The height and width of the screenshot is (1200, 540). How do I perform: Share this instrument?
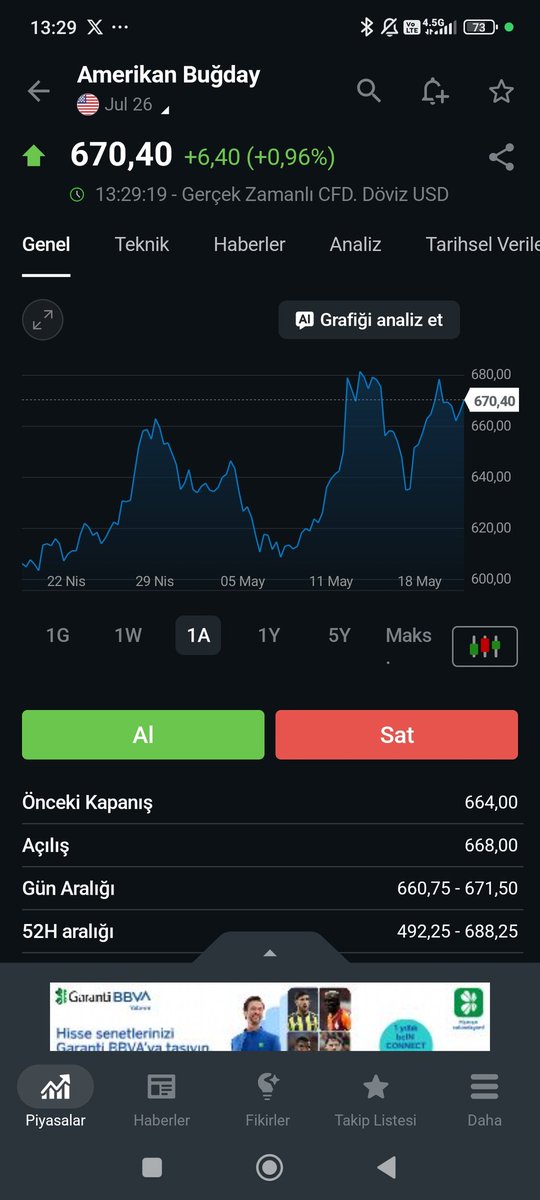click(x=501, y=157)
